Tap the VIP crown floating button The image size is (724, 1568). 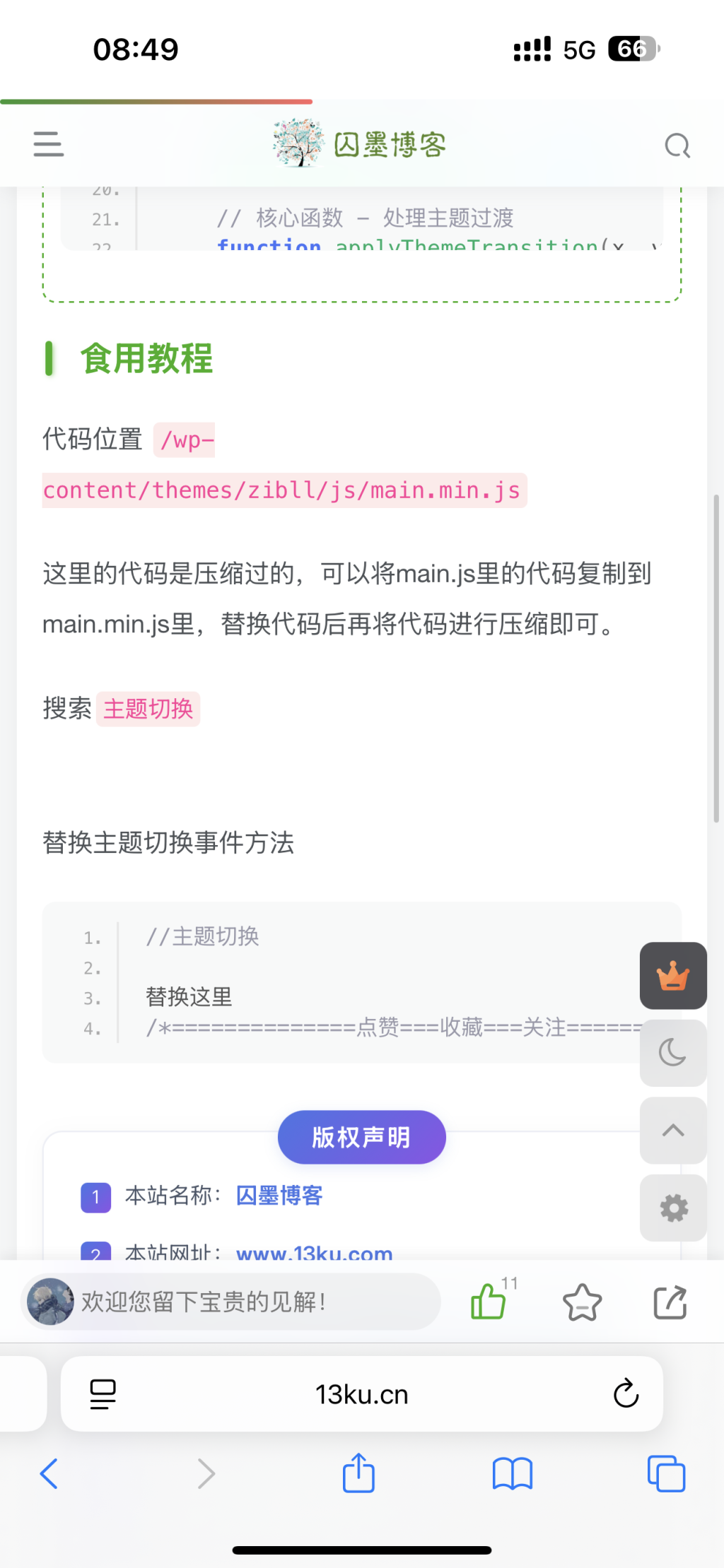pos(672,976)
